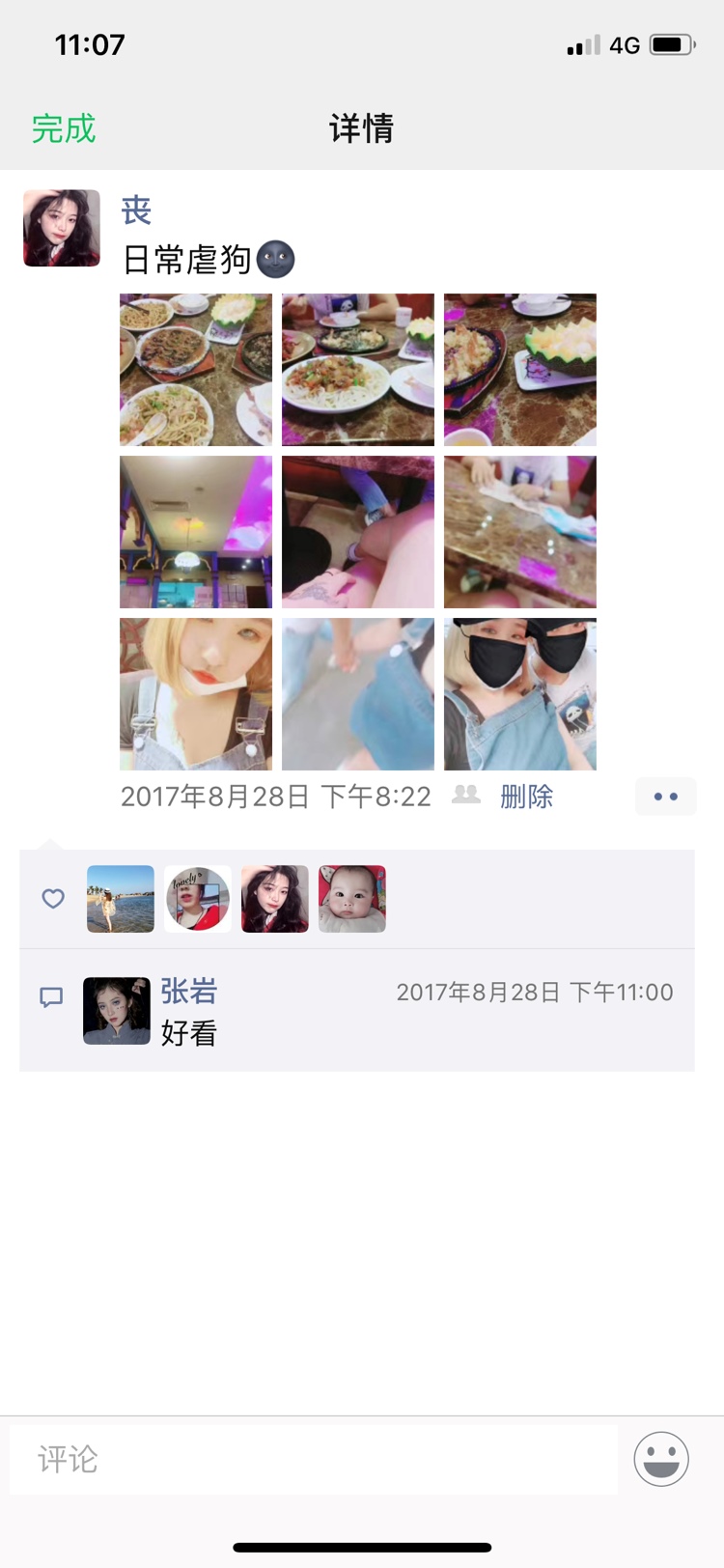Open the username 丧 link
The image size is (724, 1568).
[136, 210]
